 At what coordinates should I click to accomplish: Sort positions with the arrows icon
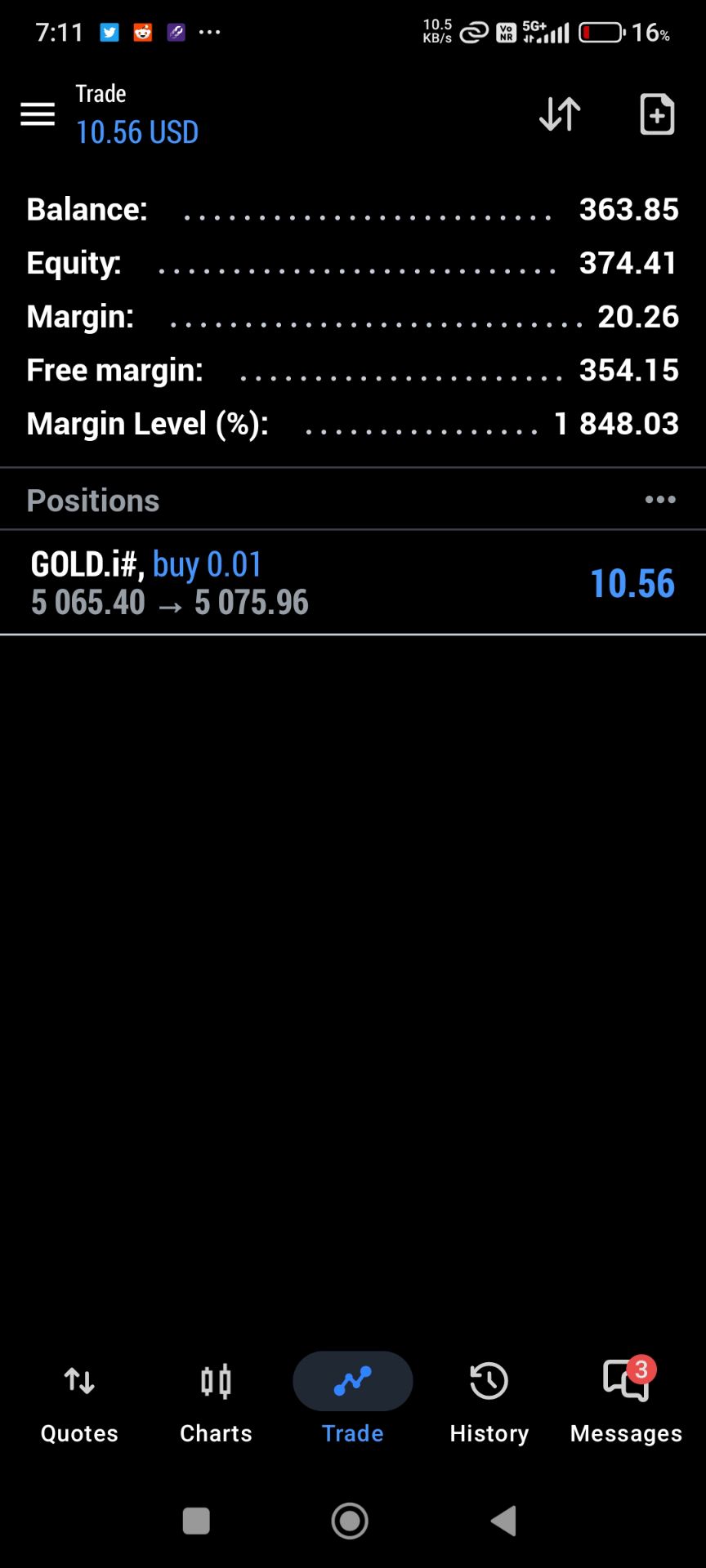pos(560,114)
